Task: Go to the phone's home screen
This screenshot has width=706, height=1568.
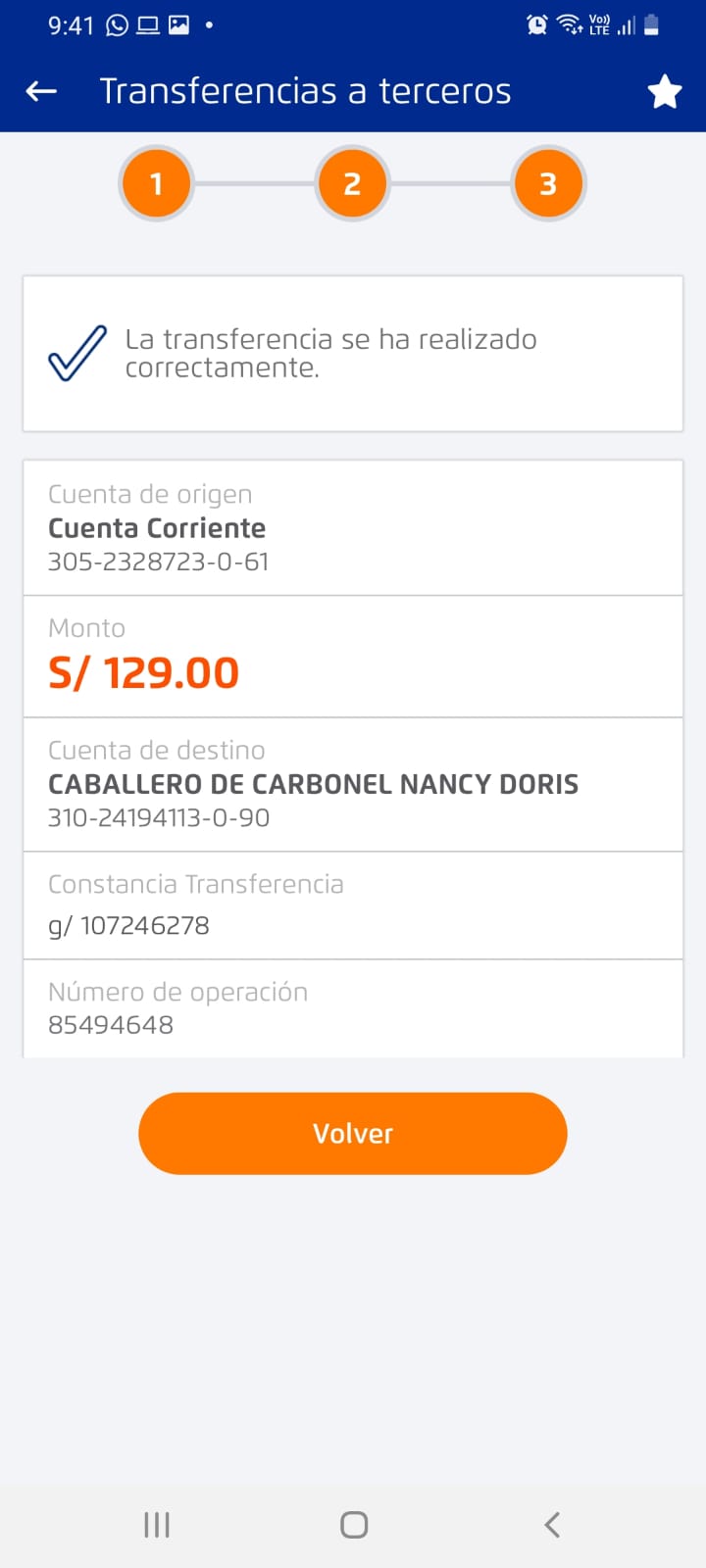Action: pyautogui.click(x=354, y=1525)
